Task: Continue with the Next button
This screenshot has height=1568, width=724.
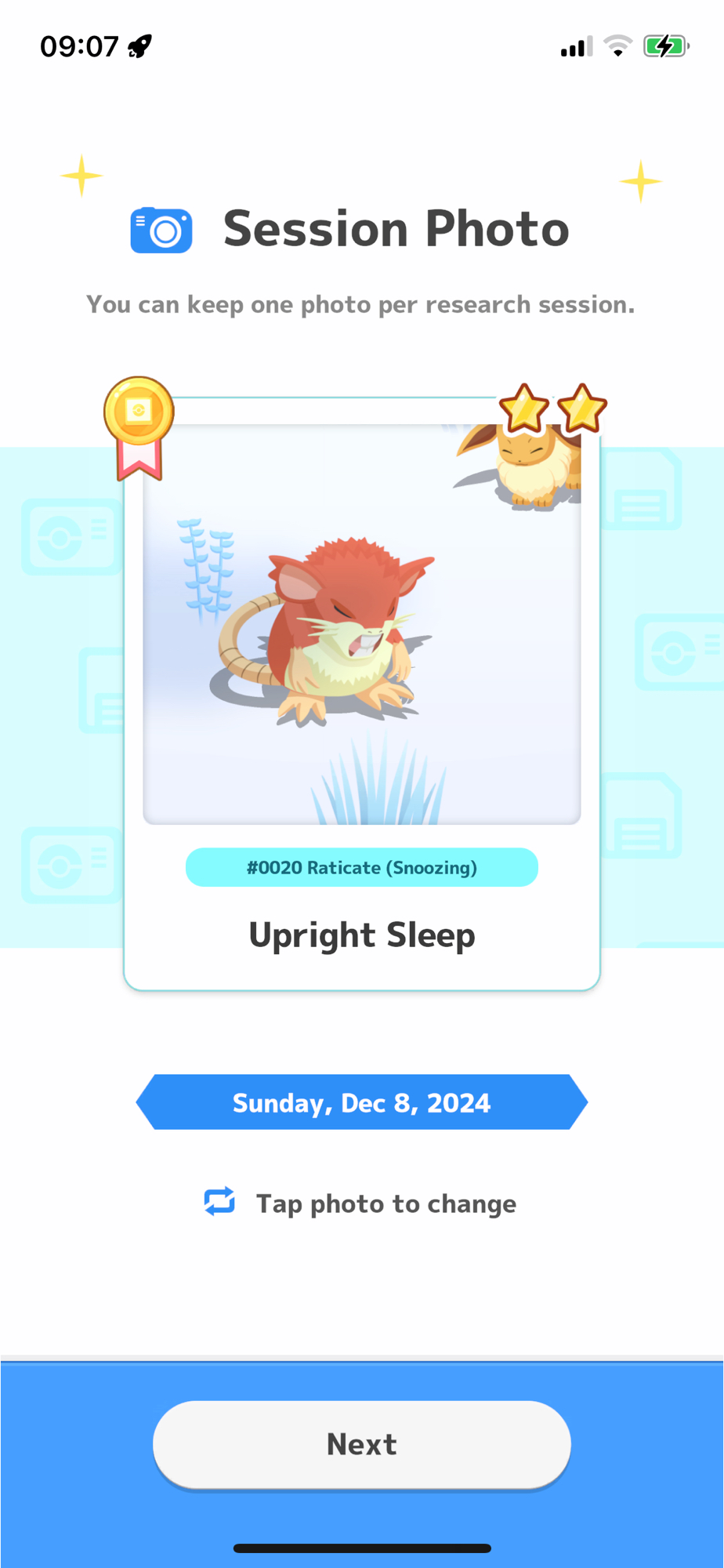Action: coord(361,1444)
